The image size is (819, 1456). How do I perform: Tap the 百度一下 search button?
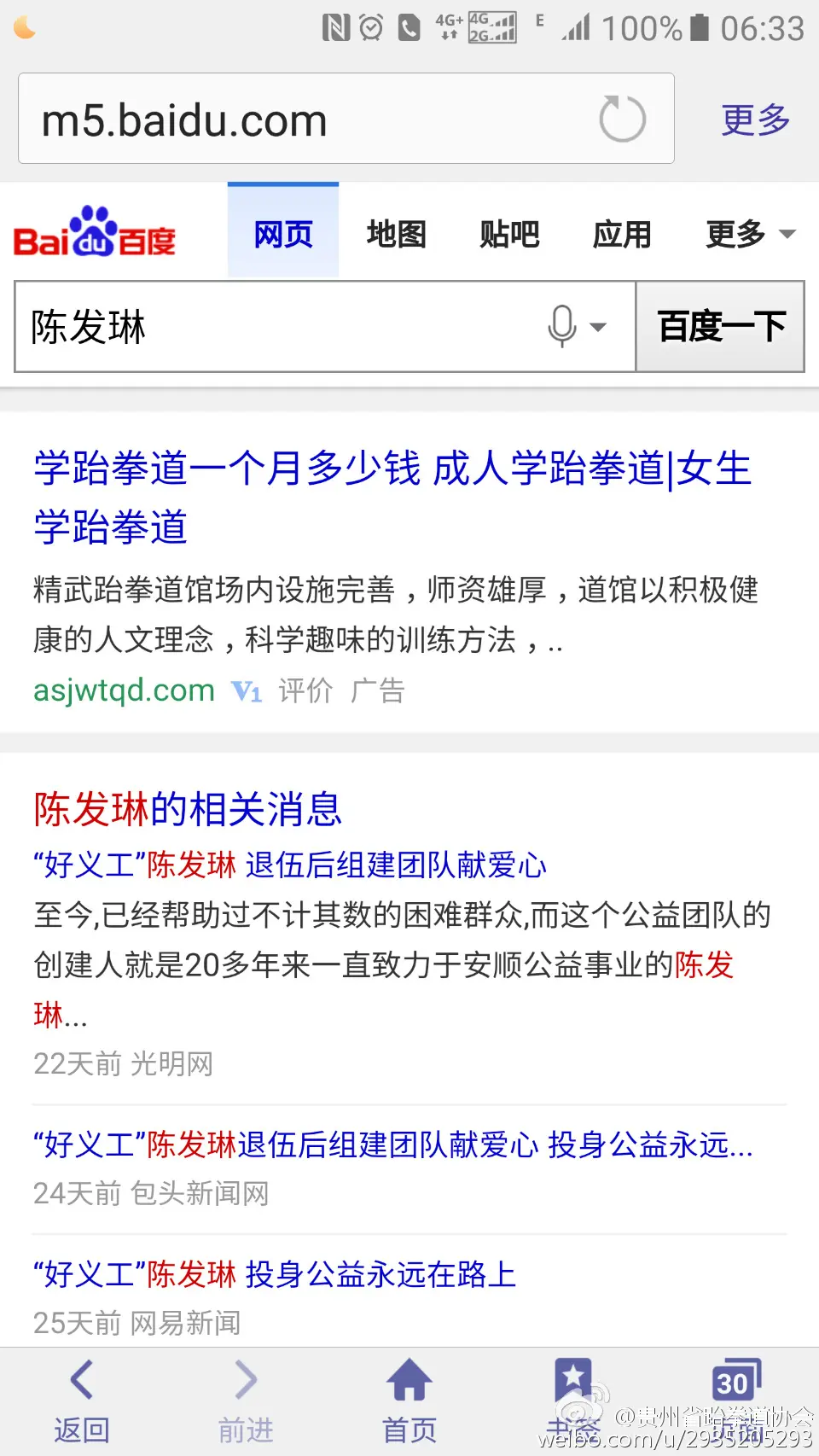pos(721,326)
